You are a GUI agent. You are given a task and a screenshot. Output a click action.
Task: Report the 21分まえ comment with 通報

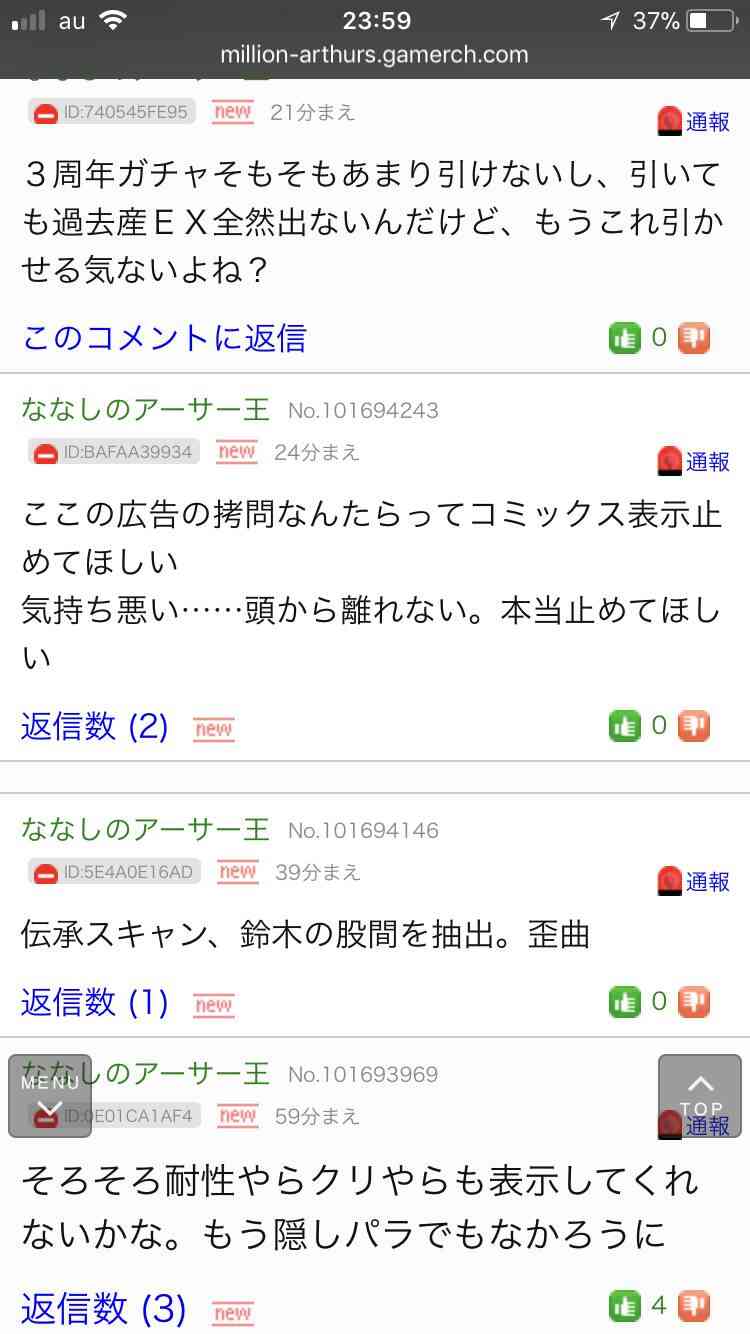tap(694, 122)
